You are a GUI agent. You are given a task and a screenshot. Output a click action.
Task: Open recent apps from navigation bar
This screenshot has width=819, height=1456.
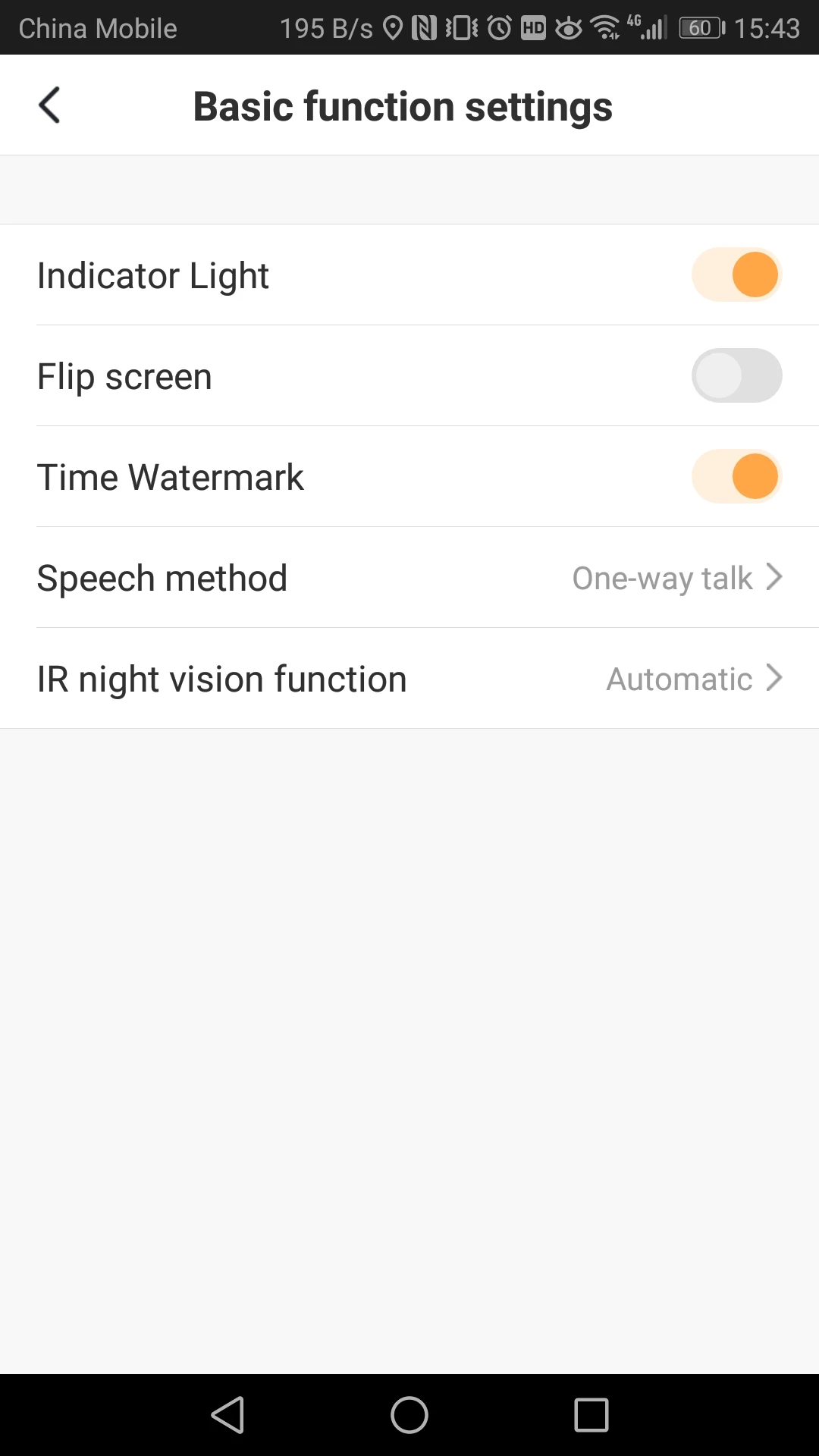591,1415
